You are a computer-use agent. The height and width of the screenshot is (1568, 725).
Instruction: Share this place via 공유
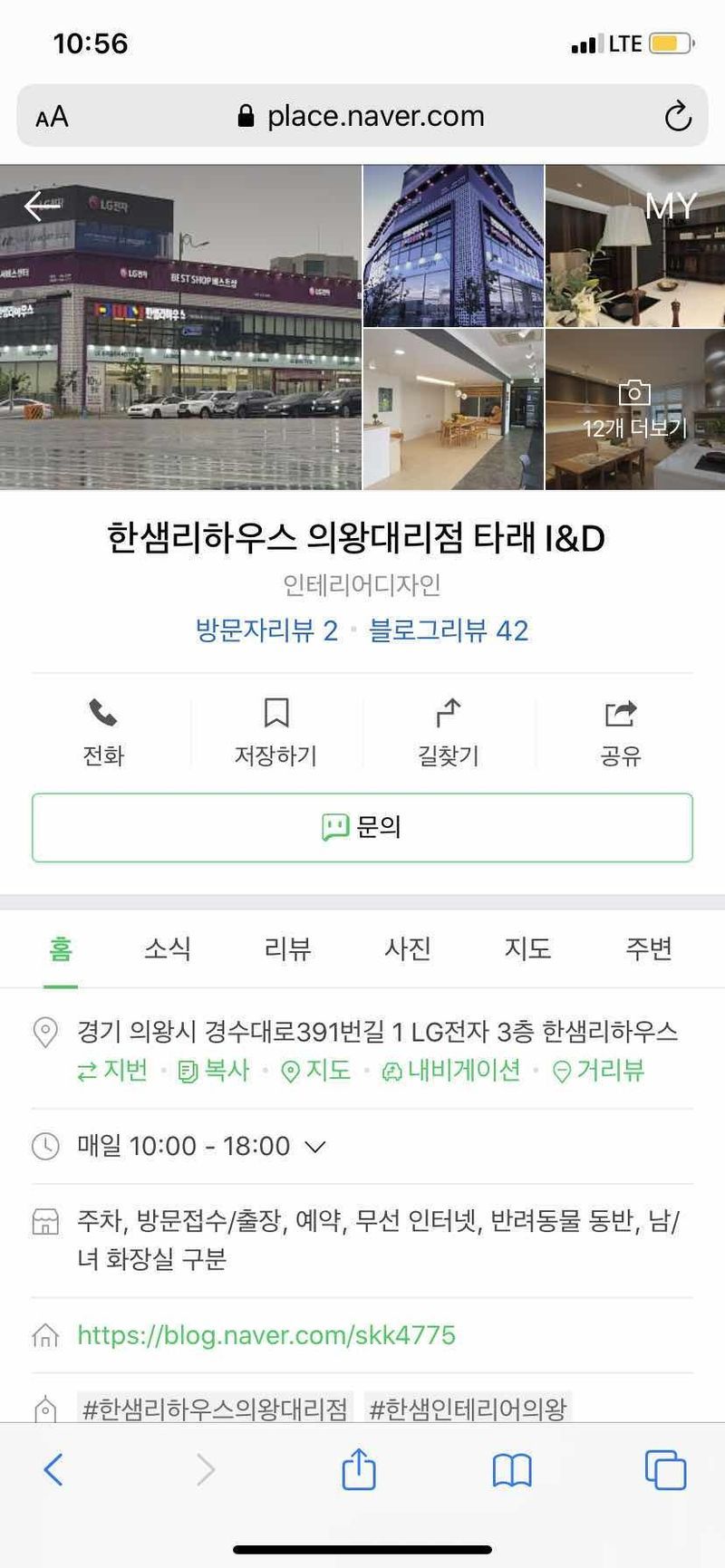click(x=621, y=732)
